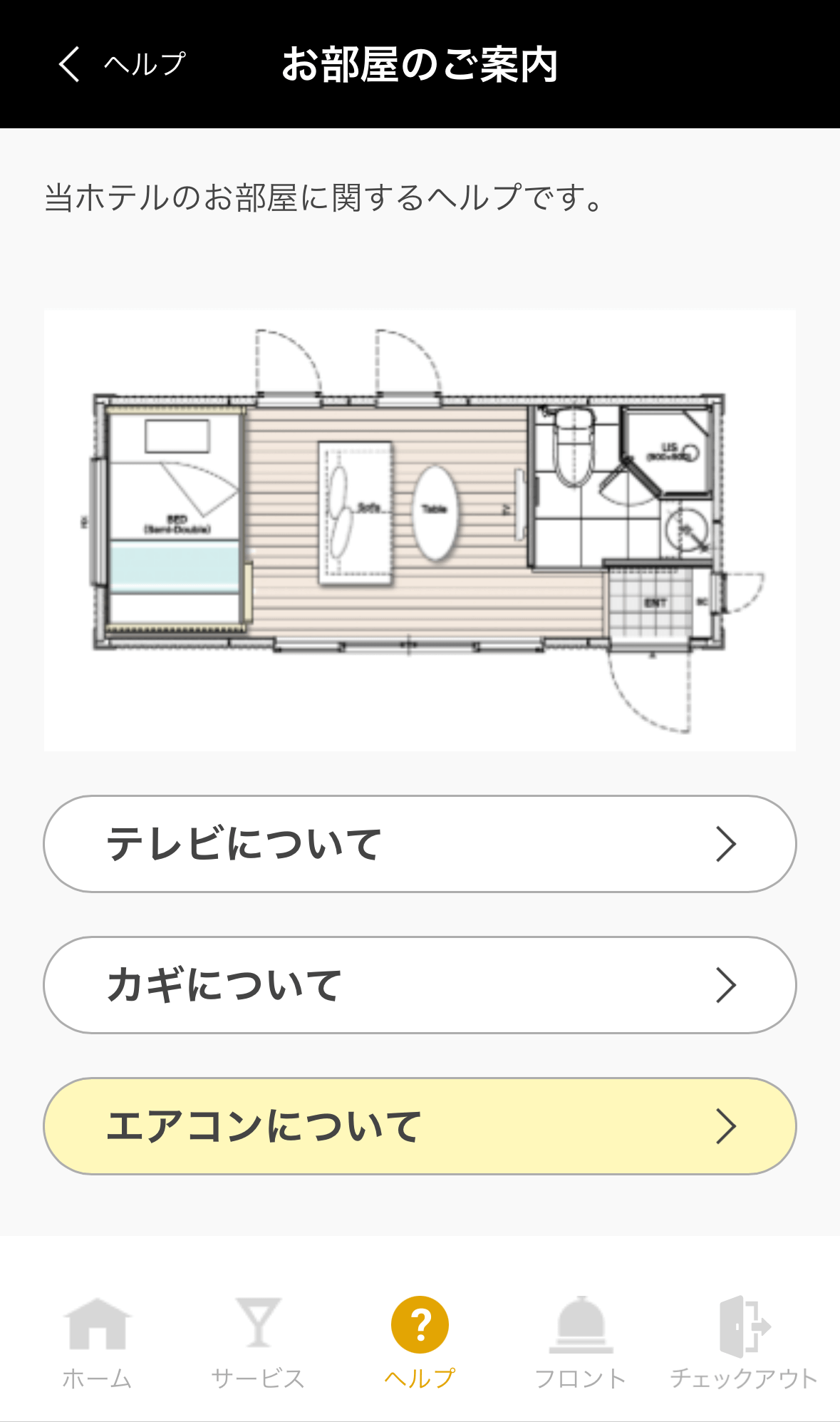Open カギについて help
Screen dimensions: 840x1422
click(420, 985)
